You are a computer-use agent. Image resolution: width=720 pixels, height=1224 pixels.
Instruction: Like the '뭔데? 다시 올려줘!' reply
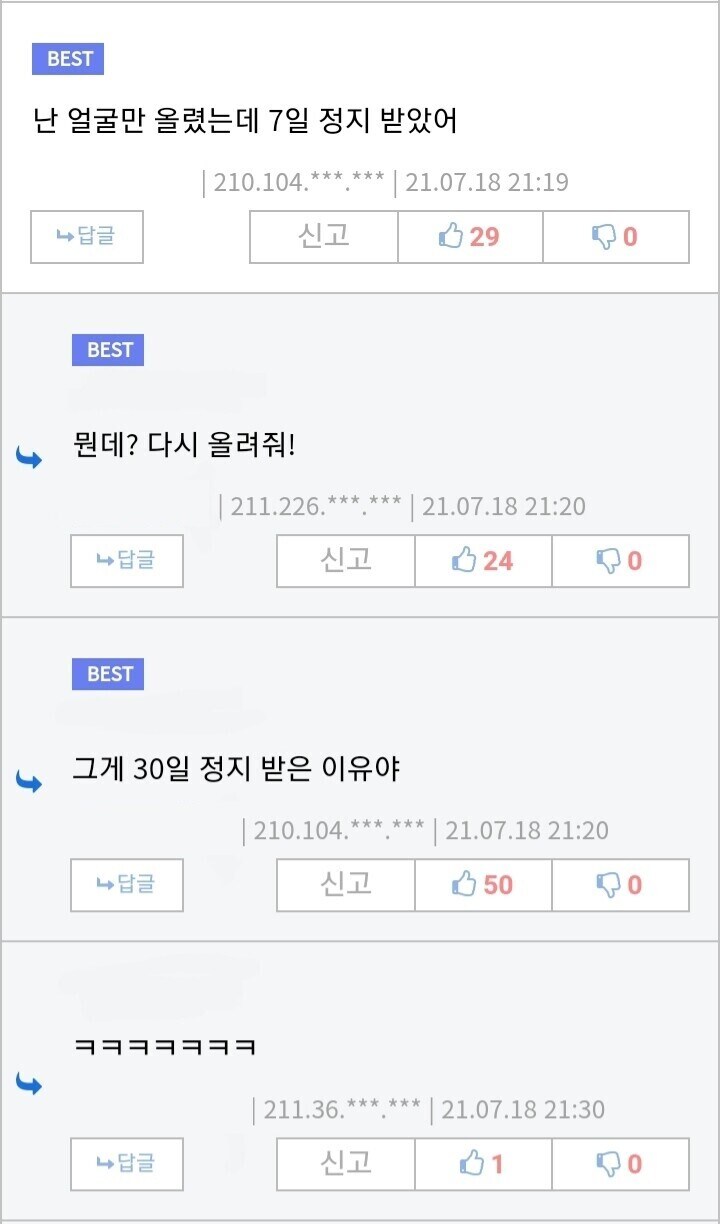483,561
